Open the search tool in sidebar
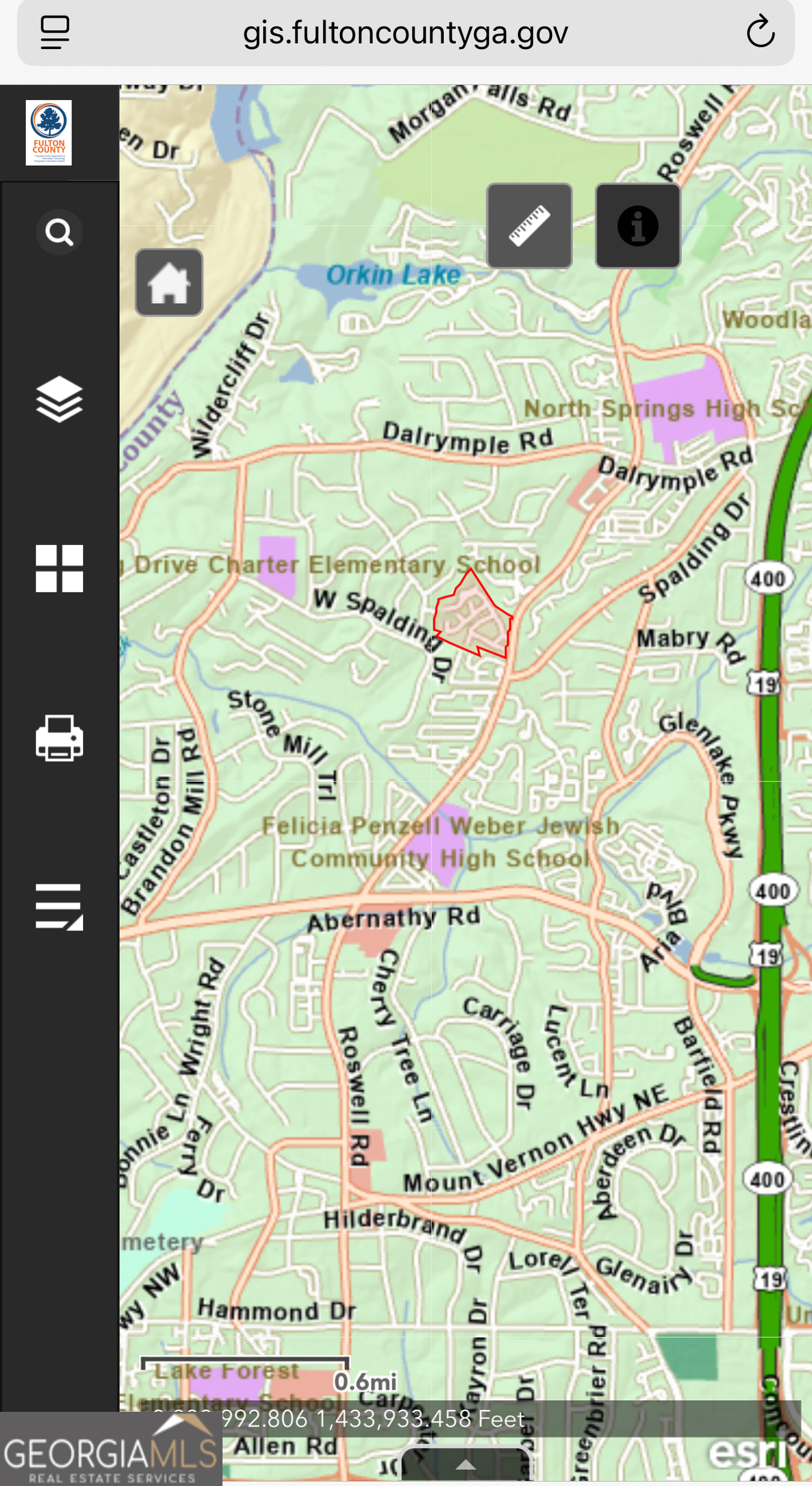Image resolution: width=812 pixels, height=1486 pixels. (x=59, y=232)
